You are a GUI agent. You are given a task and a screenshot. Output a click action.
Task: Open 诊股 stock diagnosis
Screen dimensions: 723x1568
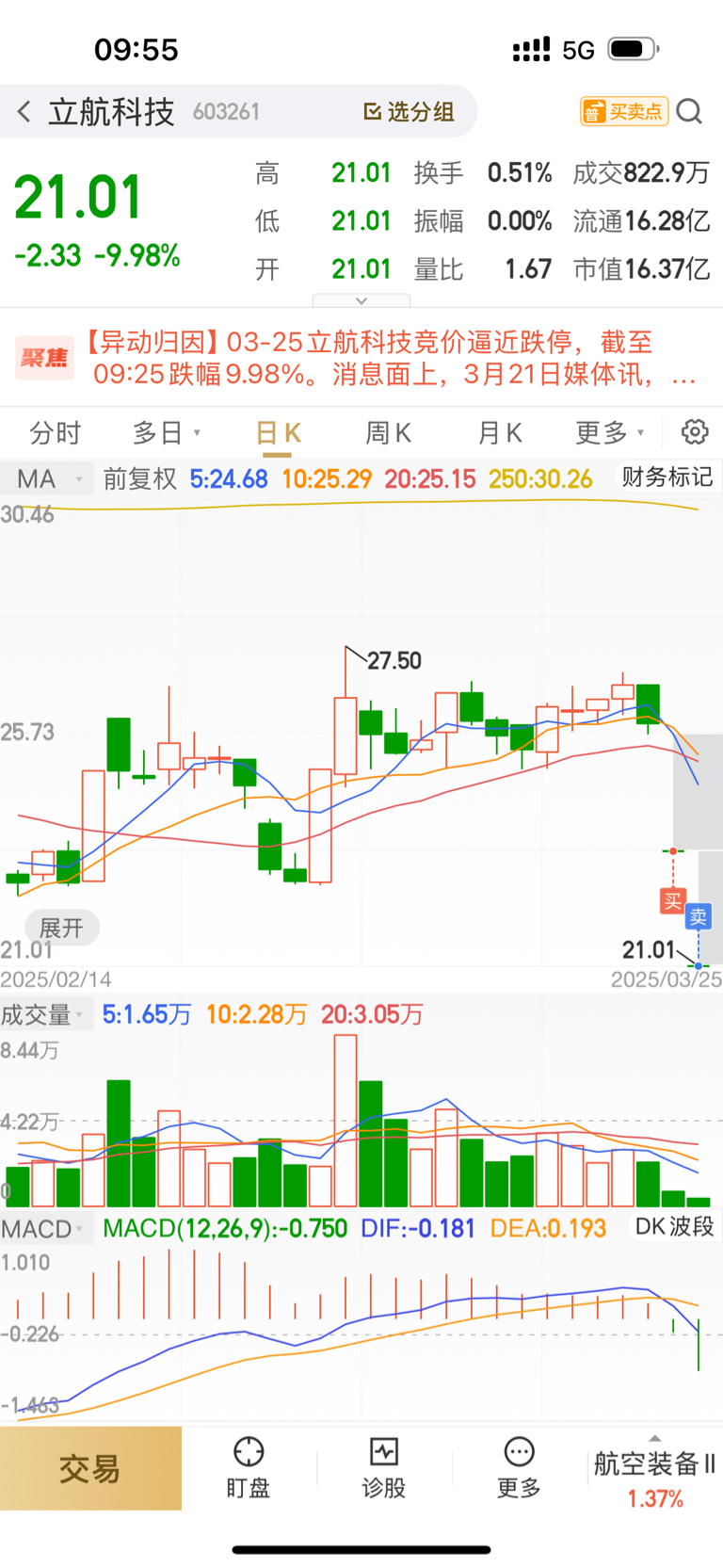pos(384,1468)
